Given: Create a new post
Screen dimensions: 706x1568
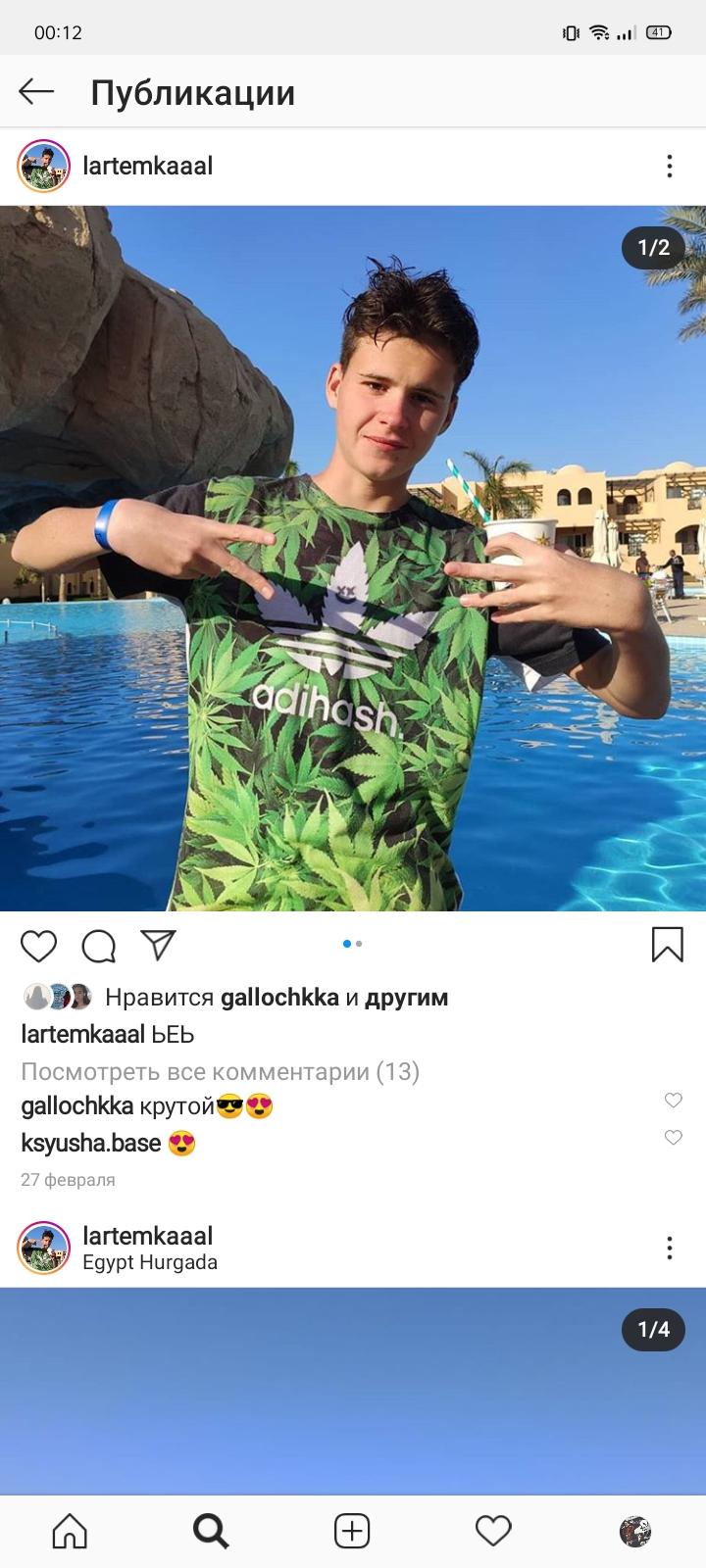Looking at the screenshot, I should point(352,1531).
